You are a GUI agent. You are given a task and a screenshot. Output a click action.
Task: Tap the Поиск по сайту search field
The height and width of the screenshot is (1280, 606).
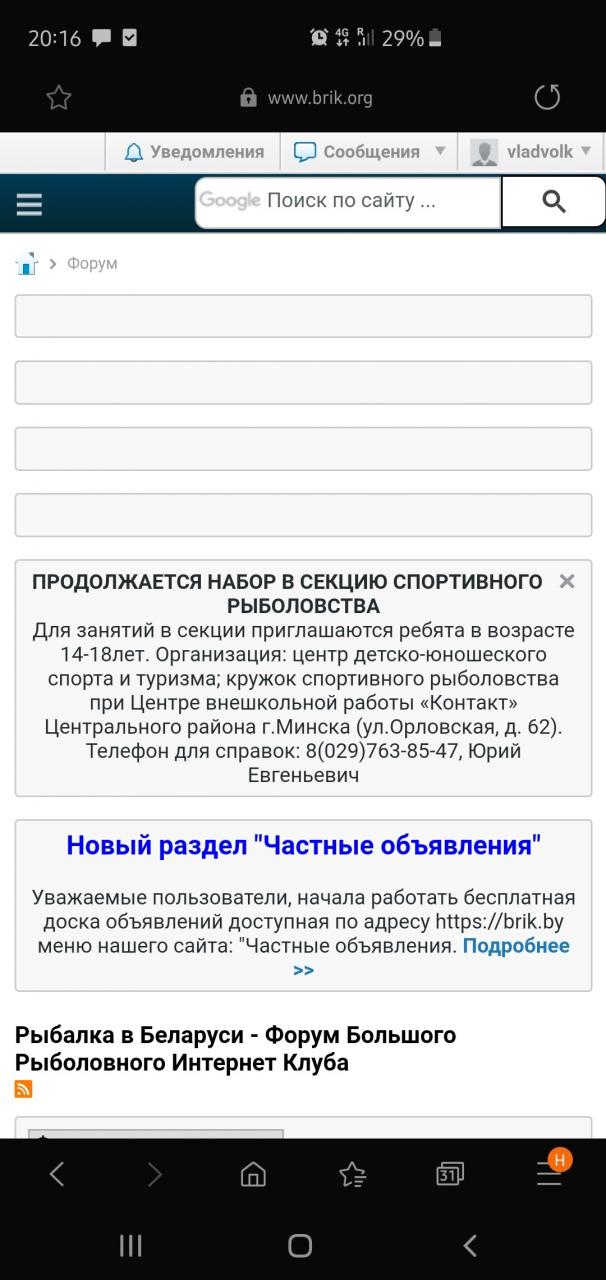[x=348, y=201]
